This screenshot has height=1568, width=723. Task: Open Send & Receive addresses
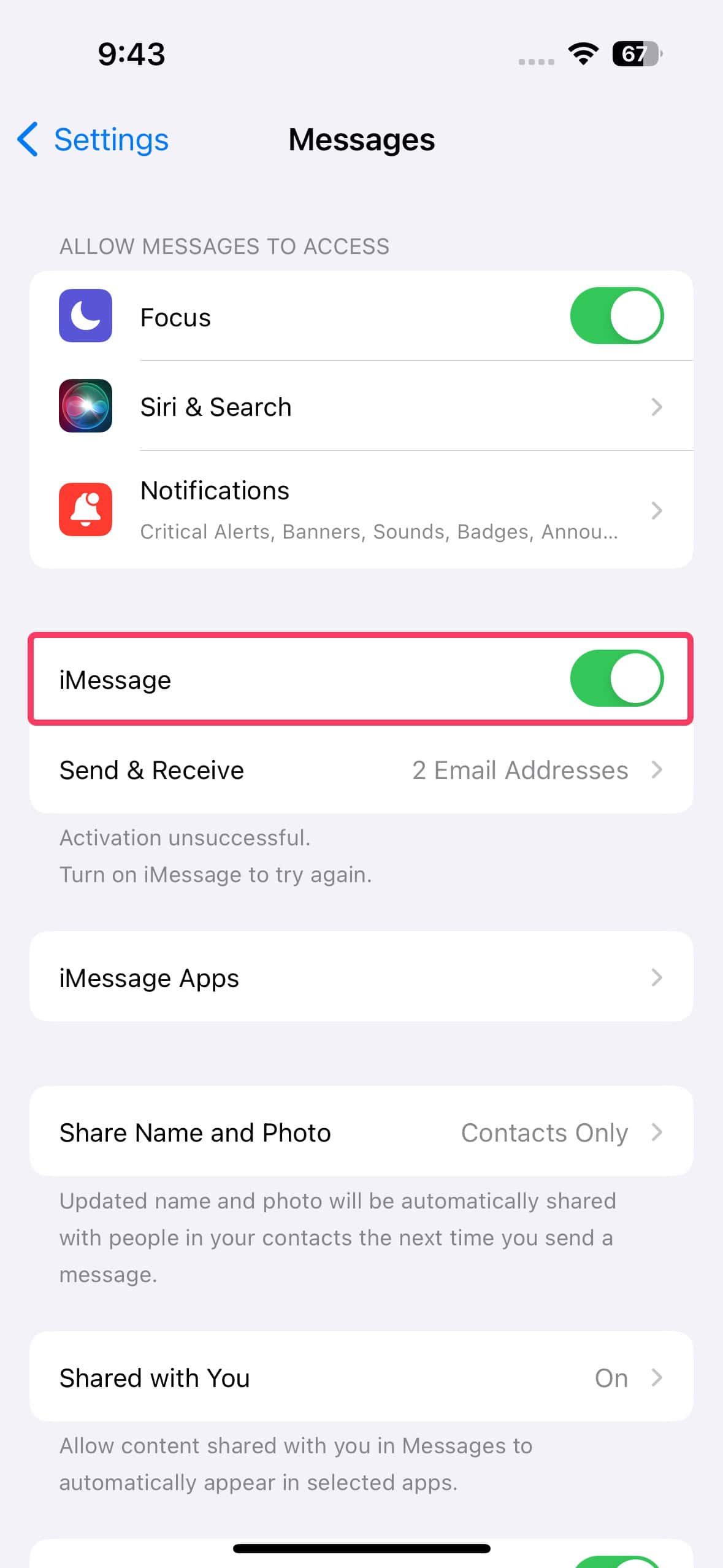point(361,770)
